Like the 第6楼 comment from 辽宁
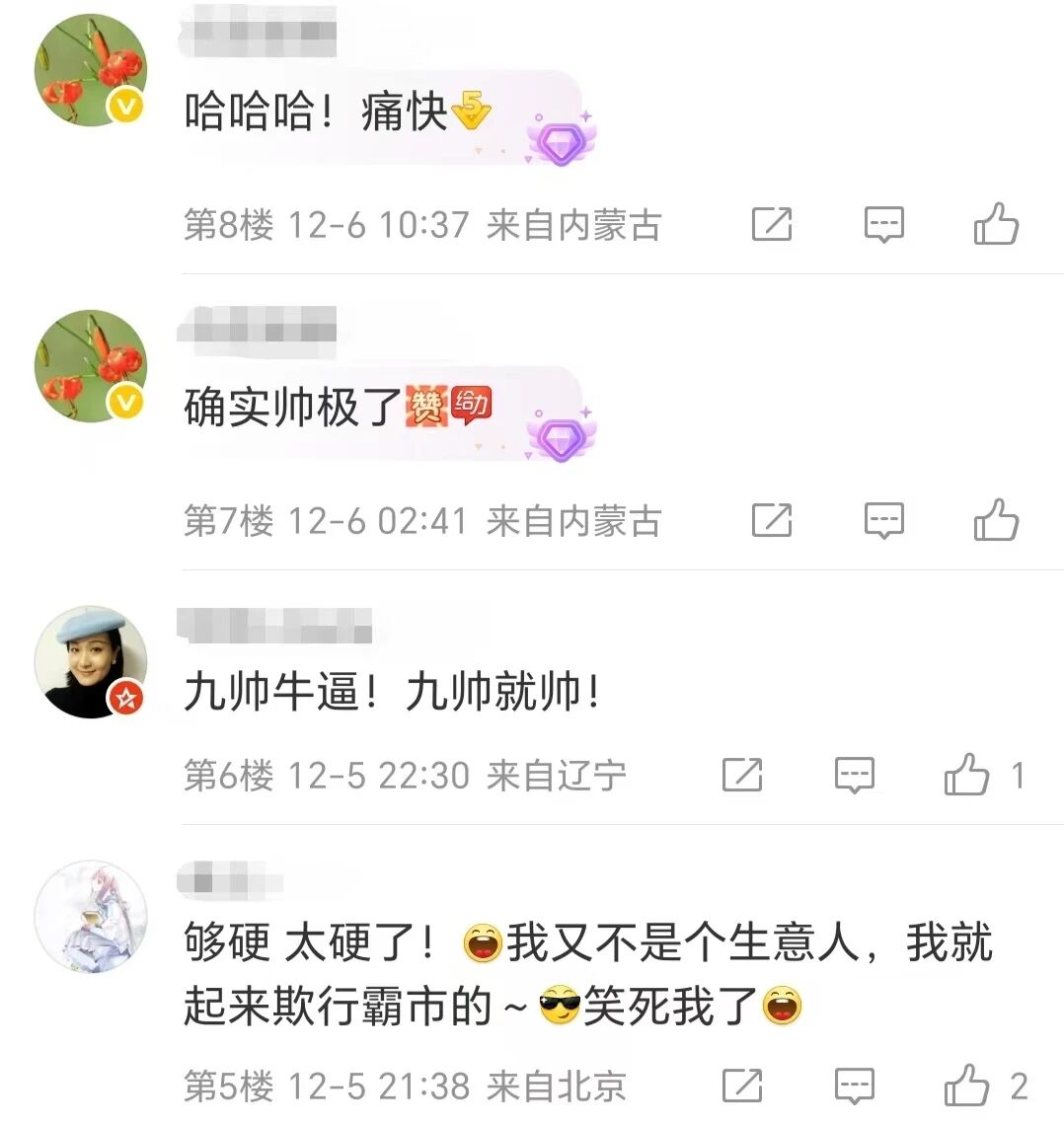 point(967,775)
